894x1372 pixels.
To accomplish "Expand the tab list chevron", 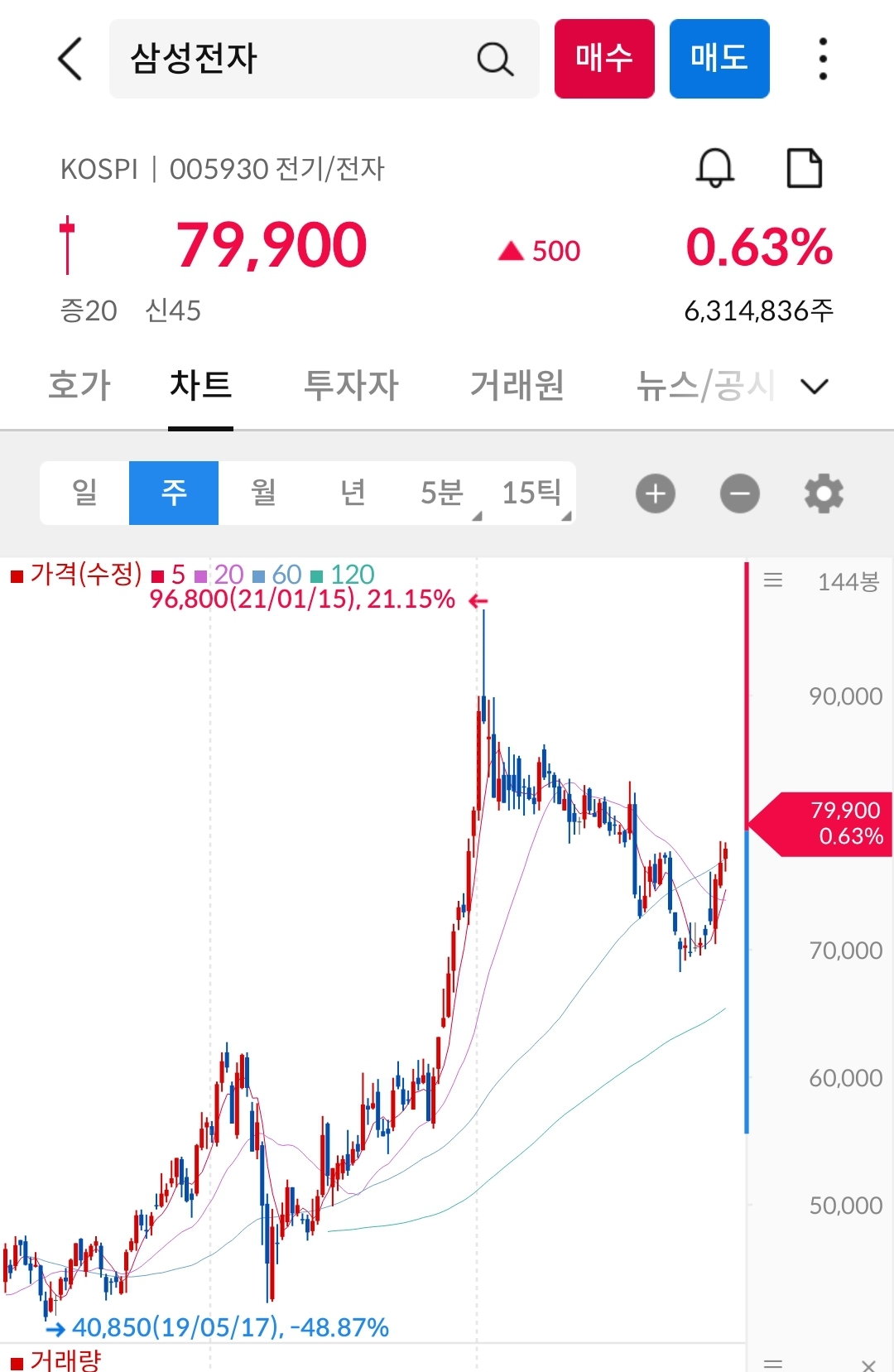I will click(815, 386).
